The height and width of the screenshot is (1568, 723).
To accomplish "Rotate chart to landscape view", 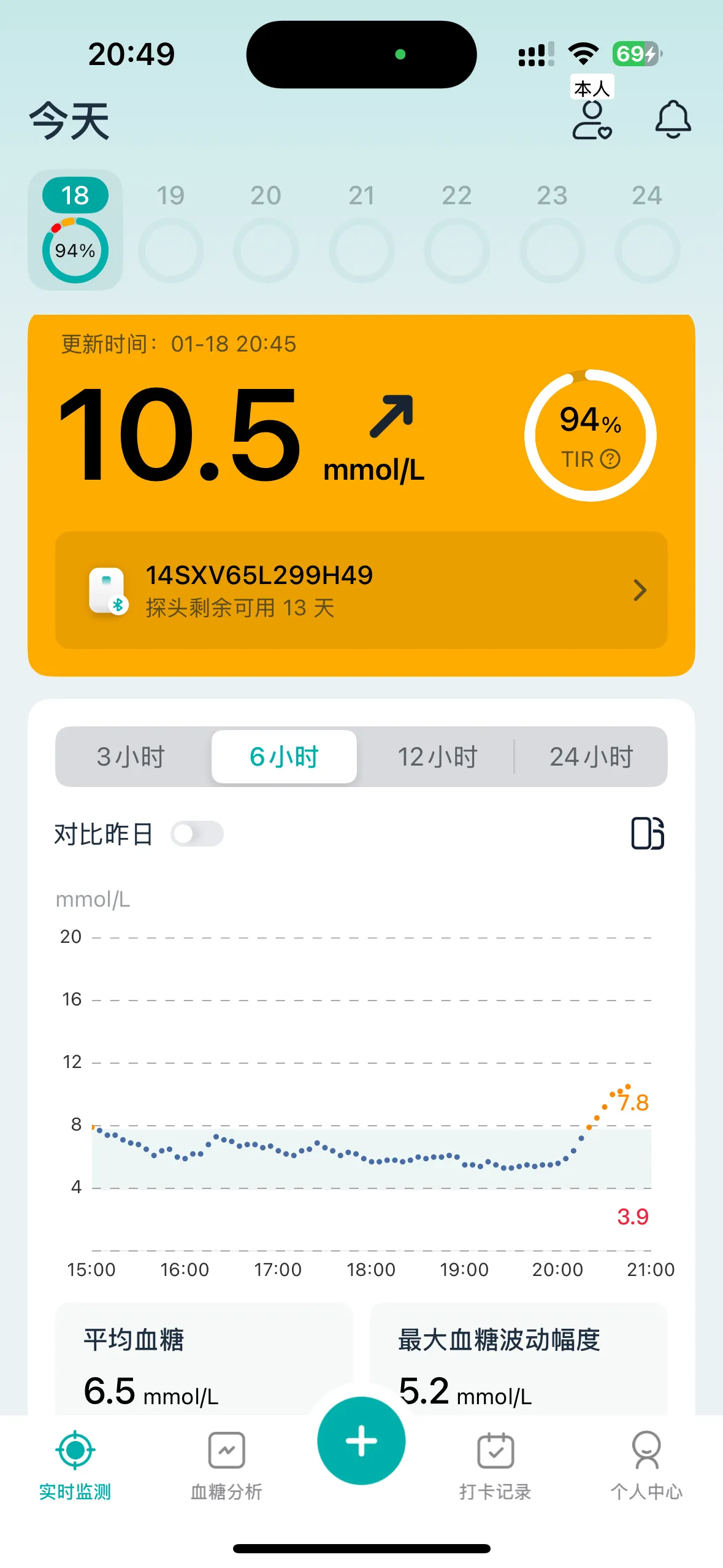I will click(648, 834).
